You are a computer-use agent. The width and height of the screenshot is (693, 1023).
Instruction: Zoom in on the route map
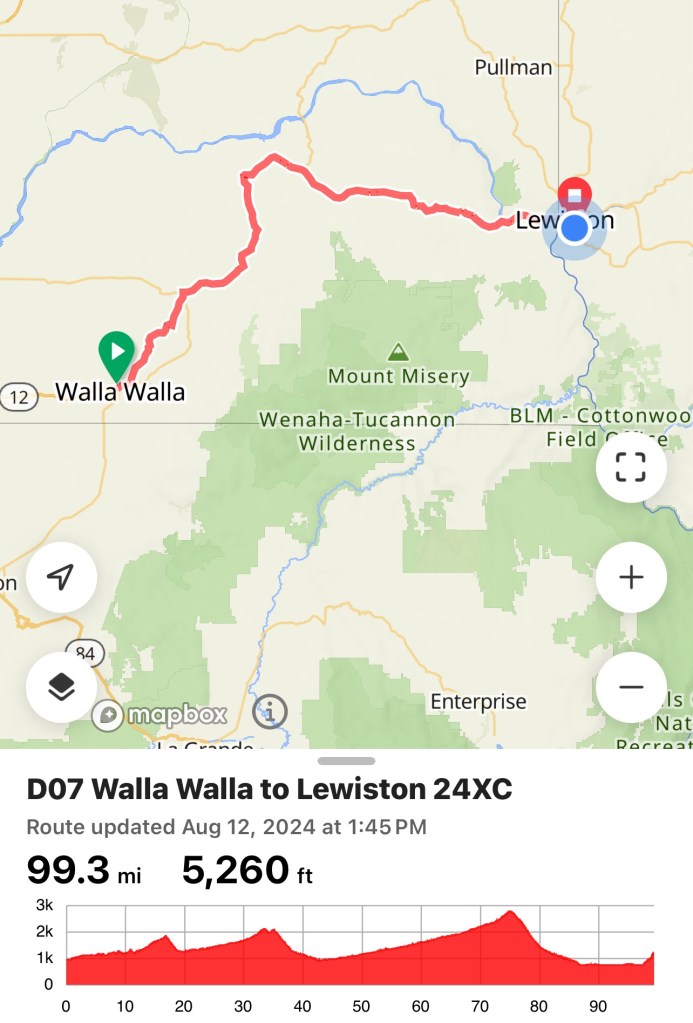[x=631, y=577]
